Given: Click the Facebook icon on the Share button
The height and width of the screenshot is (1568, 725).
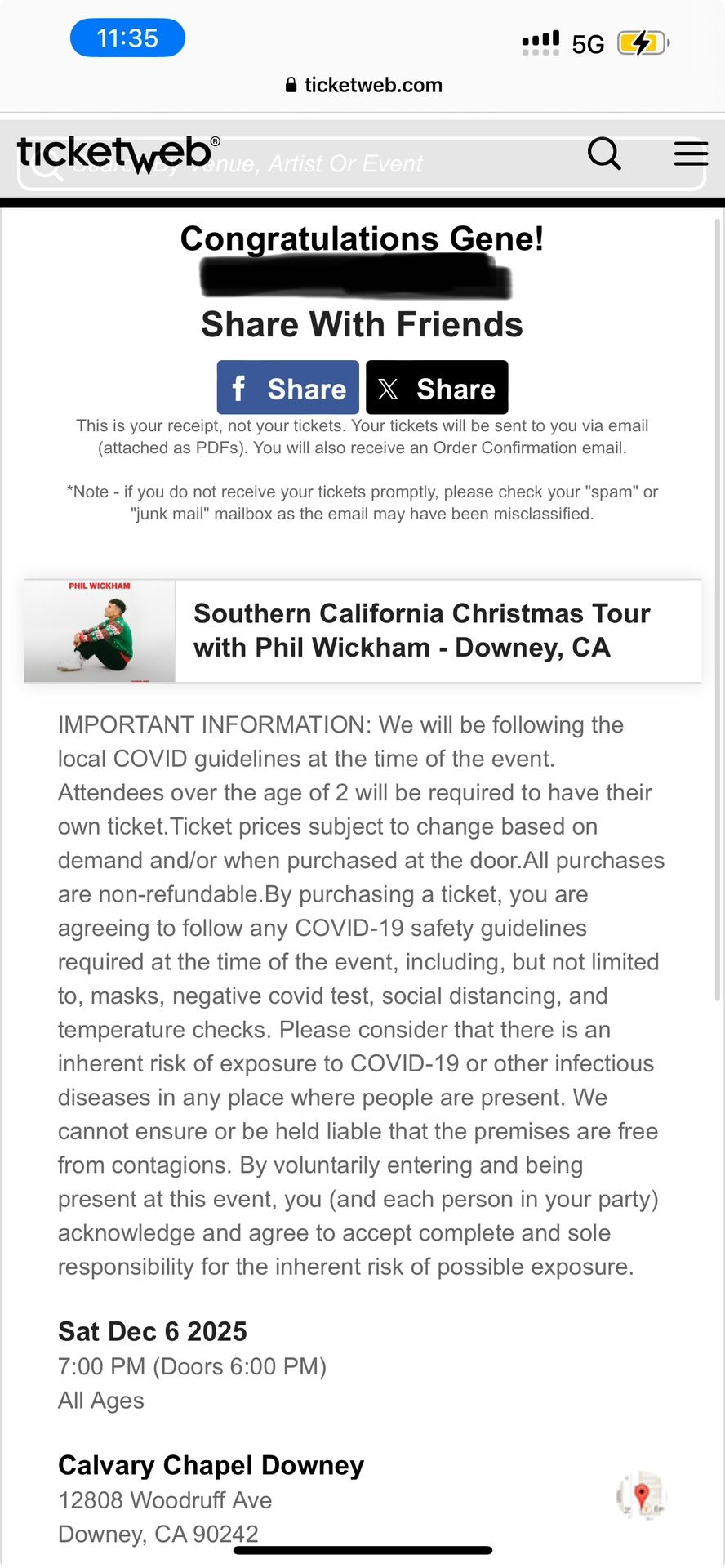Looking at the screenshot, I should [x=239, y=388].
